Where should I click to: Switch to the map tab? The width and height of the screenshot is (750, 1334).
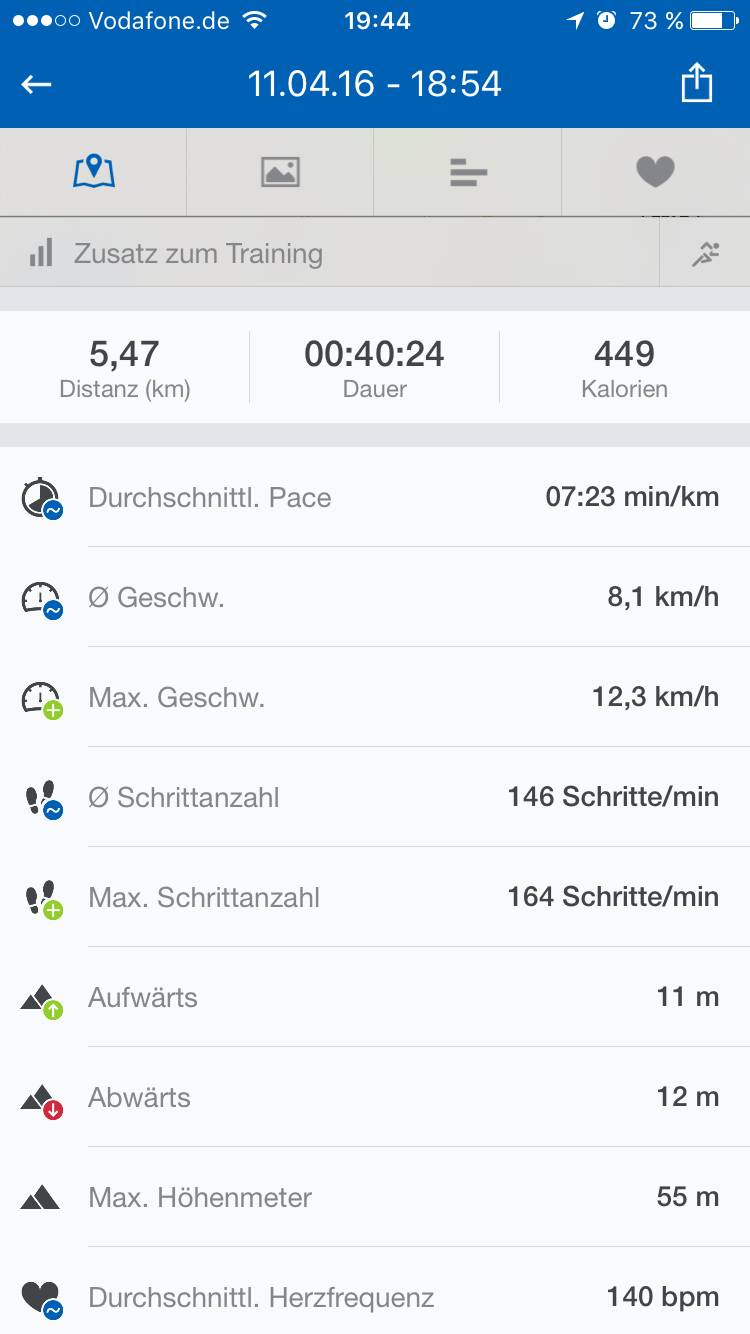point(94,172)
